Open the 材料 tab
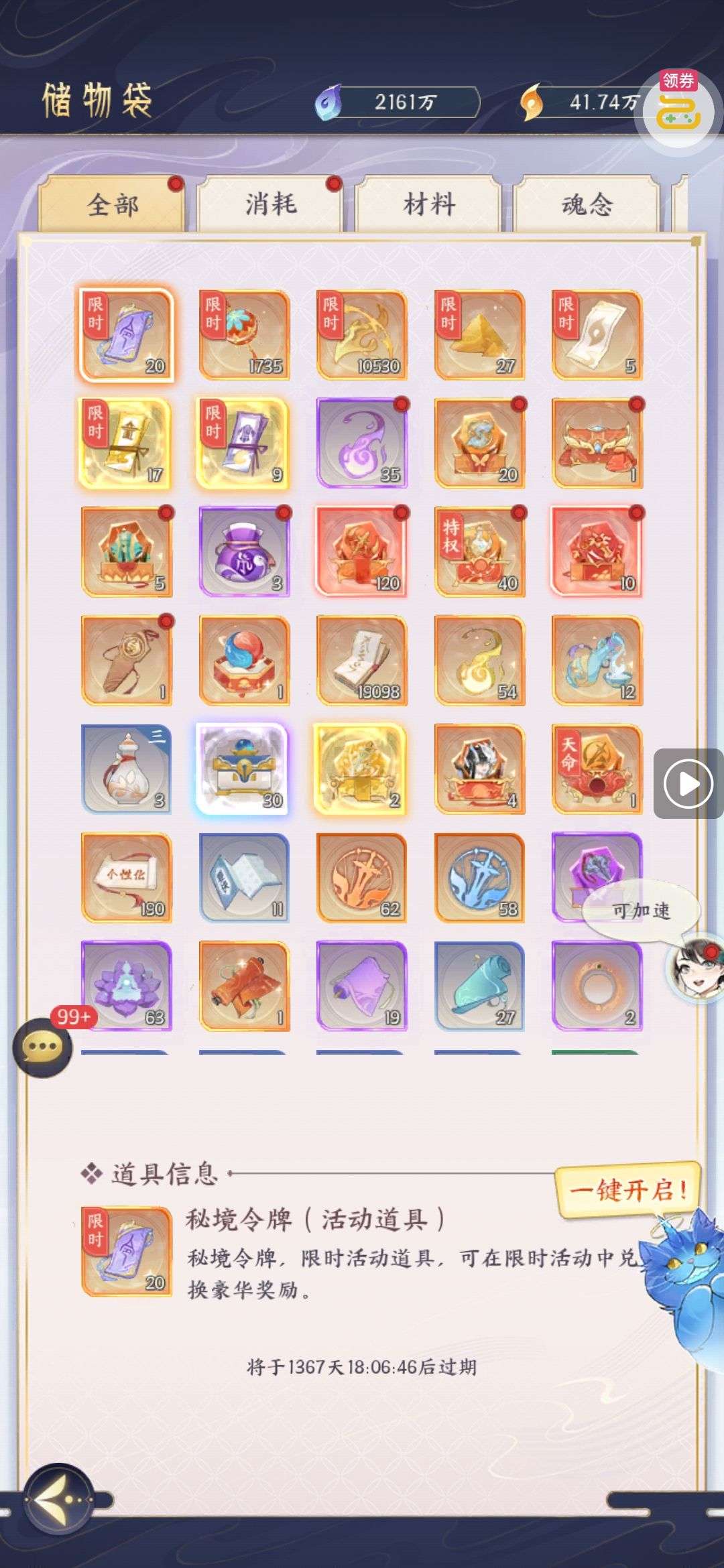The image size is (724, 1568). coord(429,204)
